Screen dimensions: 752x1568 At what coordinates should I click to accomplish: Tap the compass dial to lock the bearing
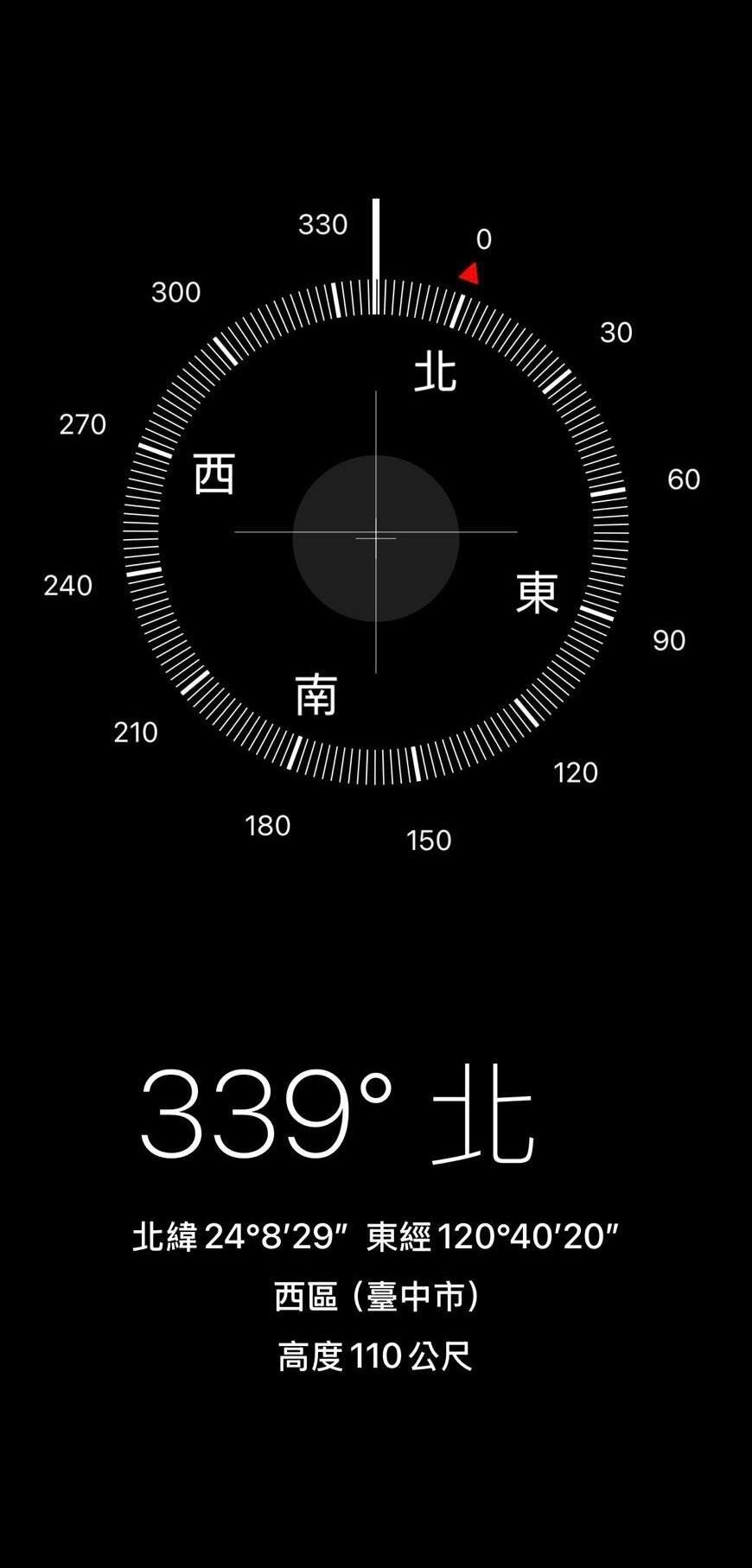point(376,532)
